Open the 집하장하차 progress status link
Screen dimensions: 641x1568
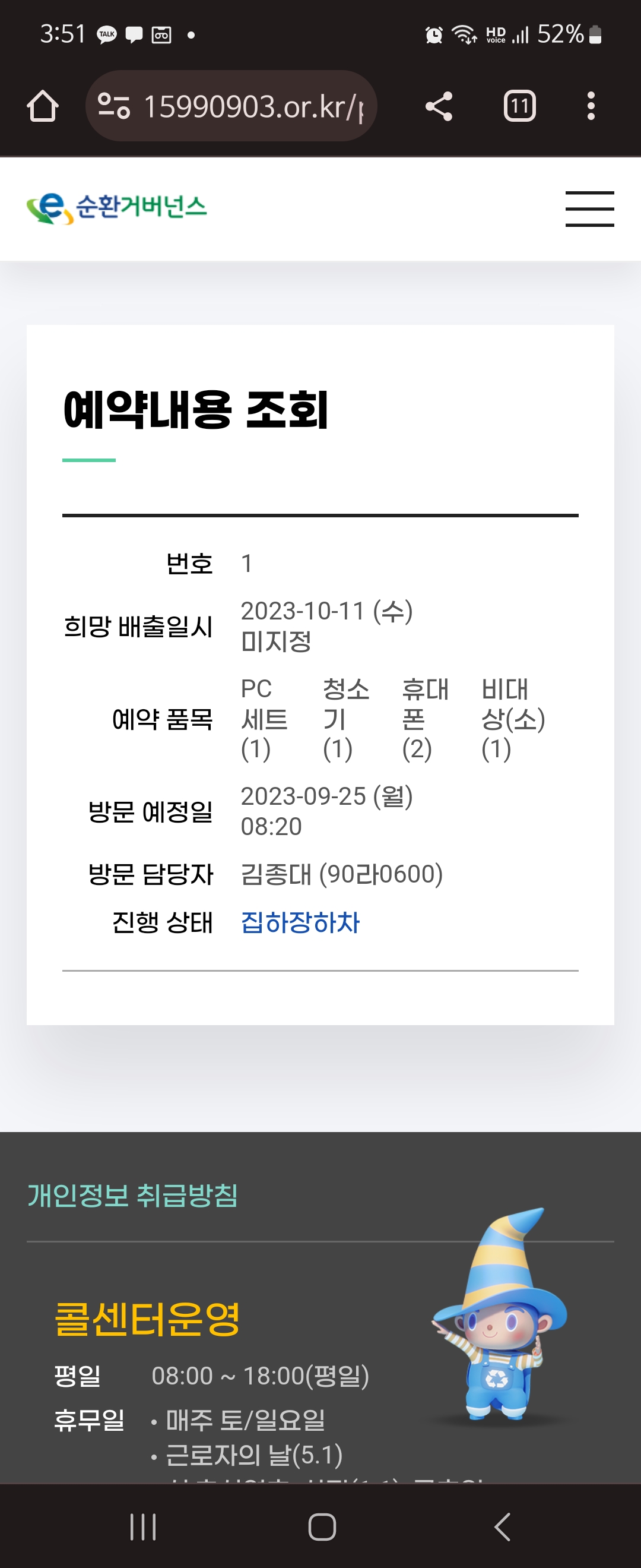point(300,922)
